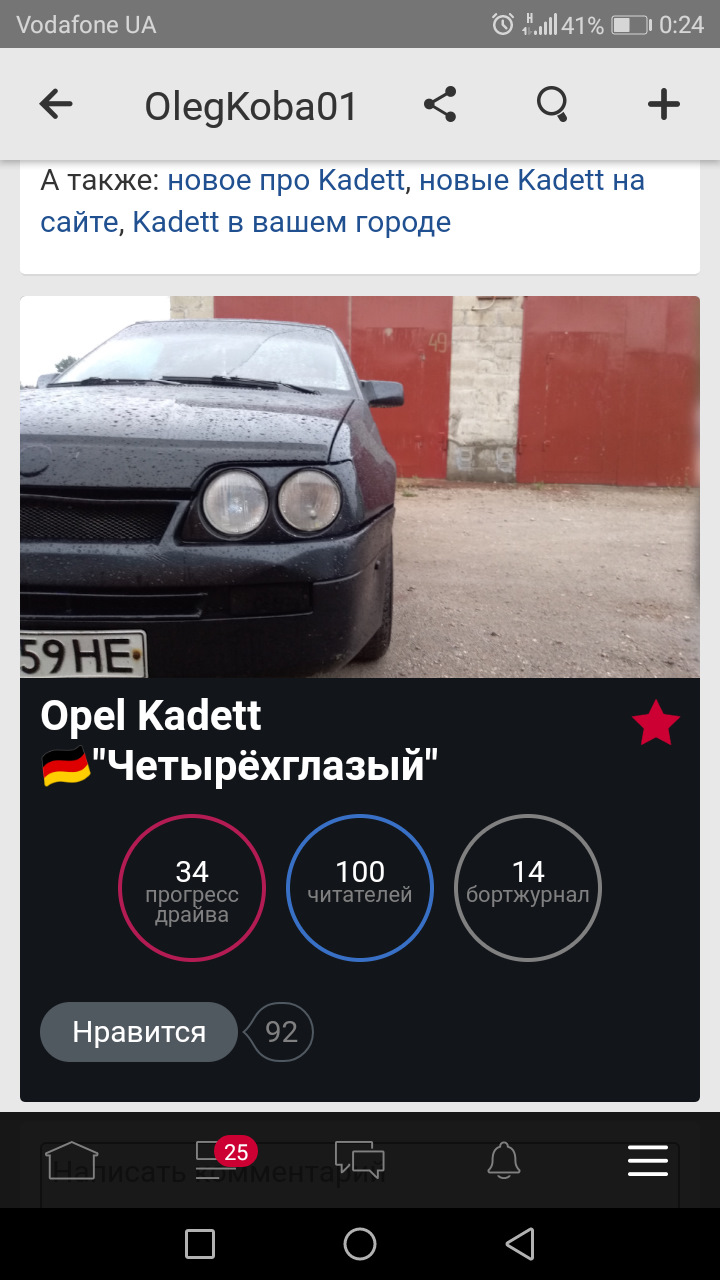Image resolution: width=720 pixels, height=1280 pixels.
Task: Follow the "Kadett в вашем городе" link
Action: click(x=291, y=222)
